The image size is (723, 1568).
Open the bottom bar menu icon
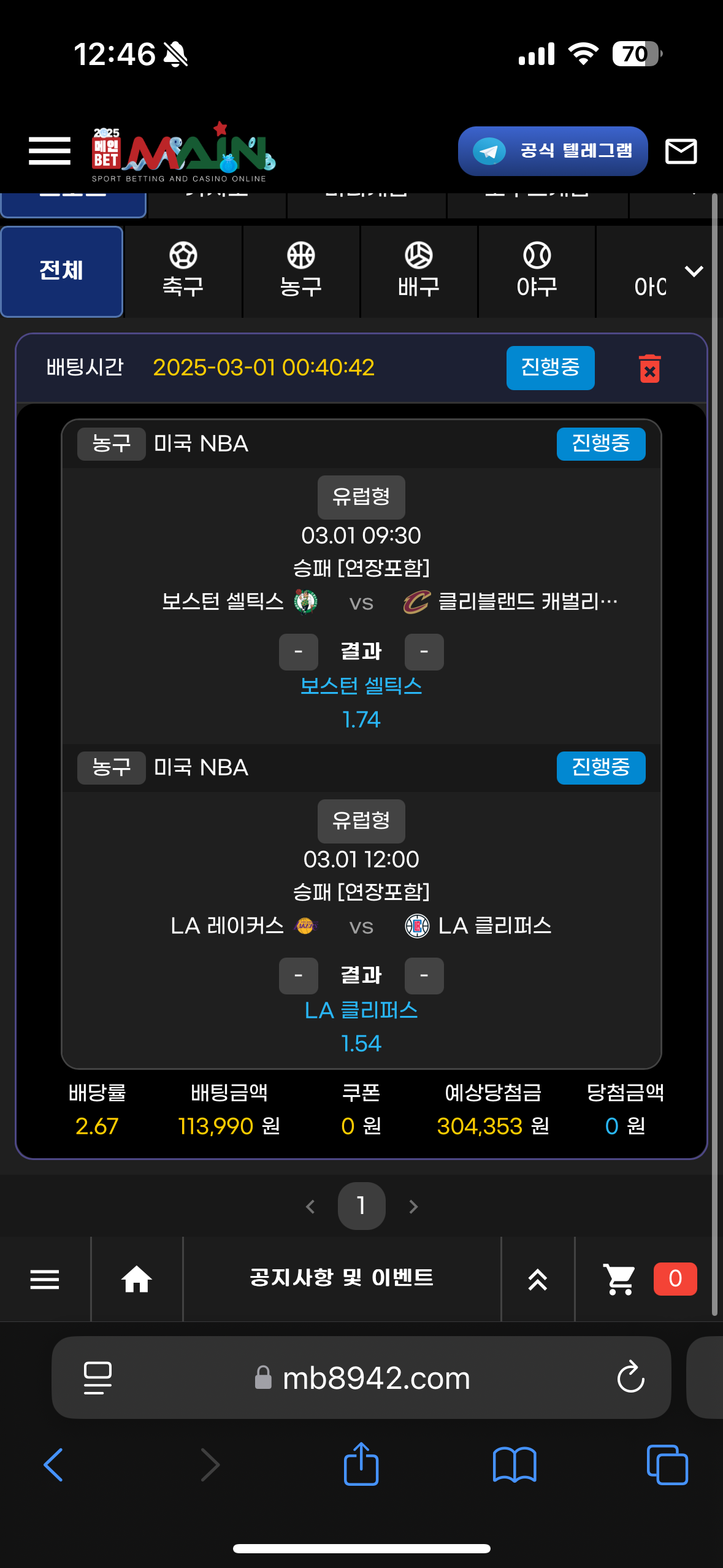(45, 1279)
